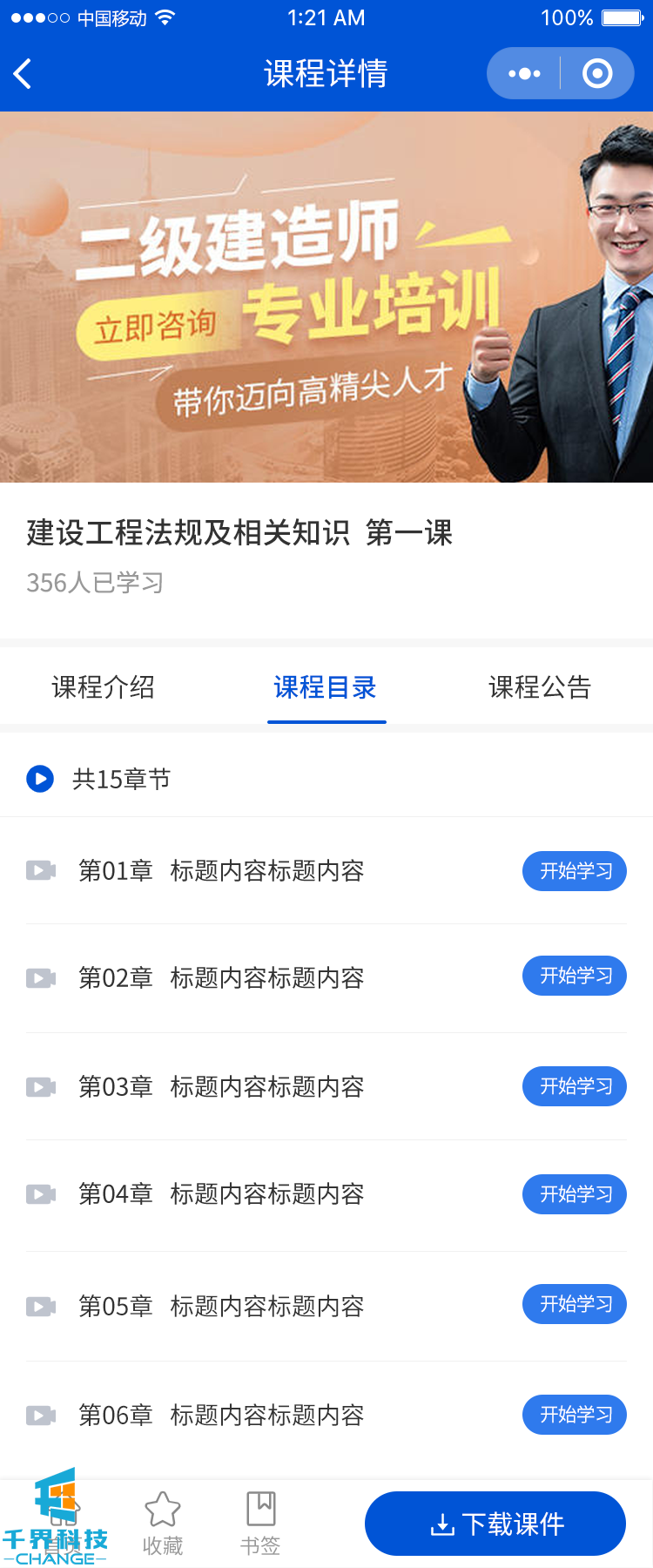
Task: Switch to the 课程介绍 tab
Action: 104,687
